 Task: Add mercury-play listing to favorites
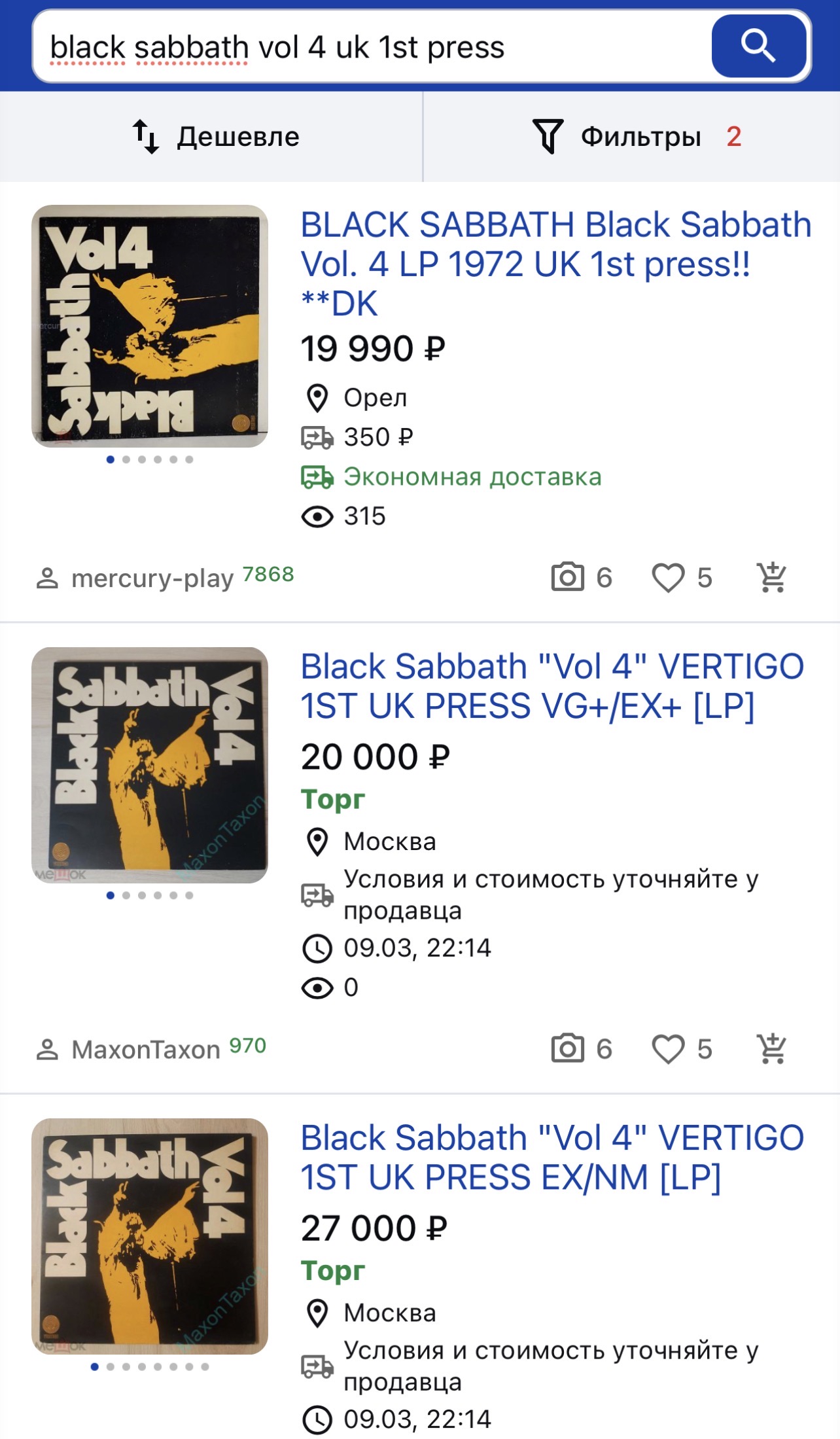coord(668,578)
